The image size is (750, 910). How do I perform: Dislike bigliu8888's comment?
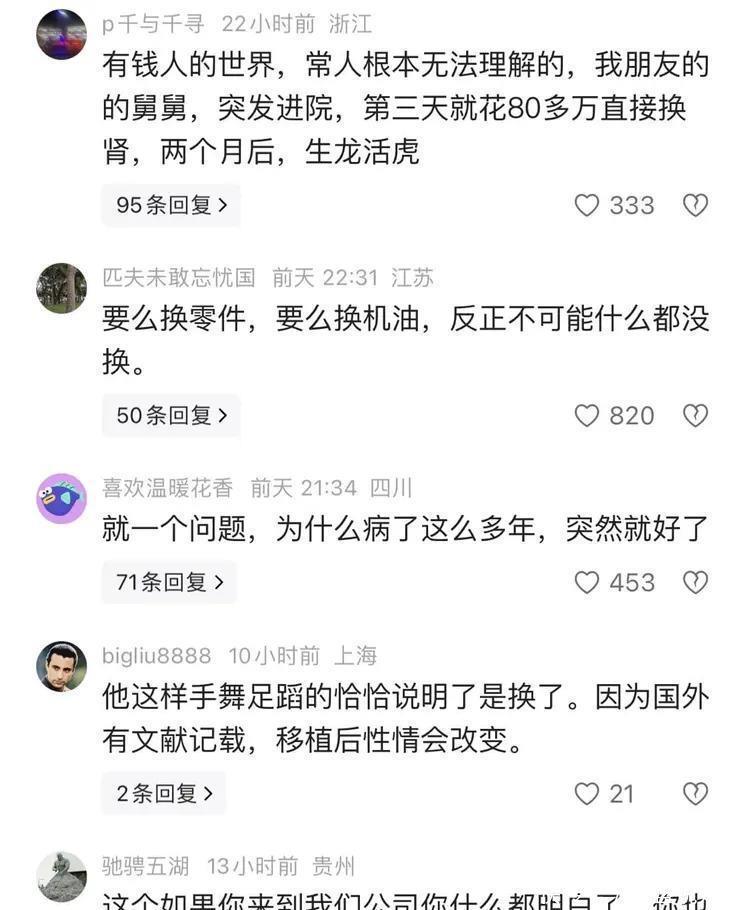click(695, 794)
